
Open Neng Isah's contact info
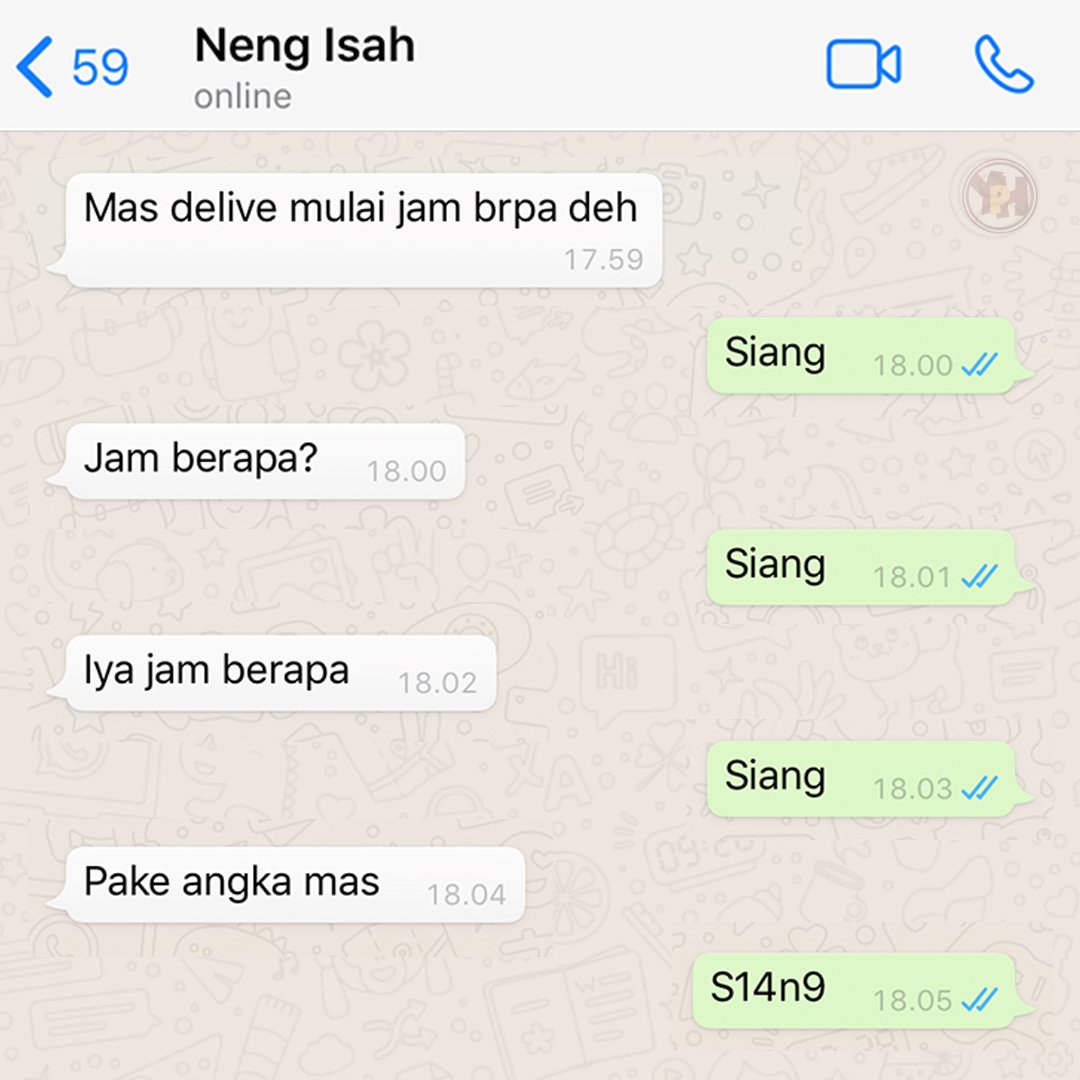304,64
